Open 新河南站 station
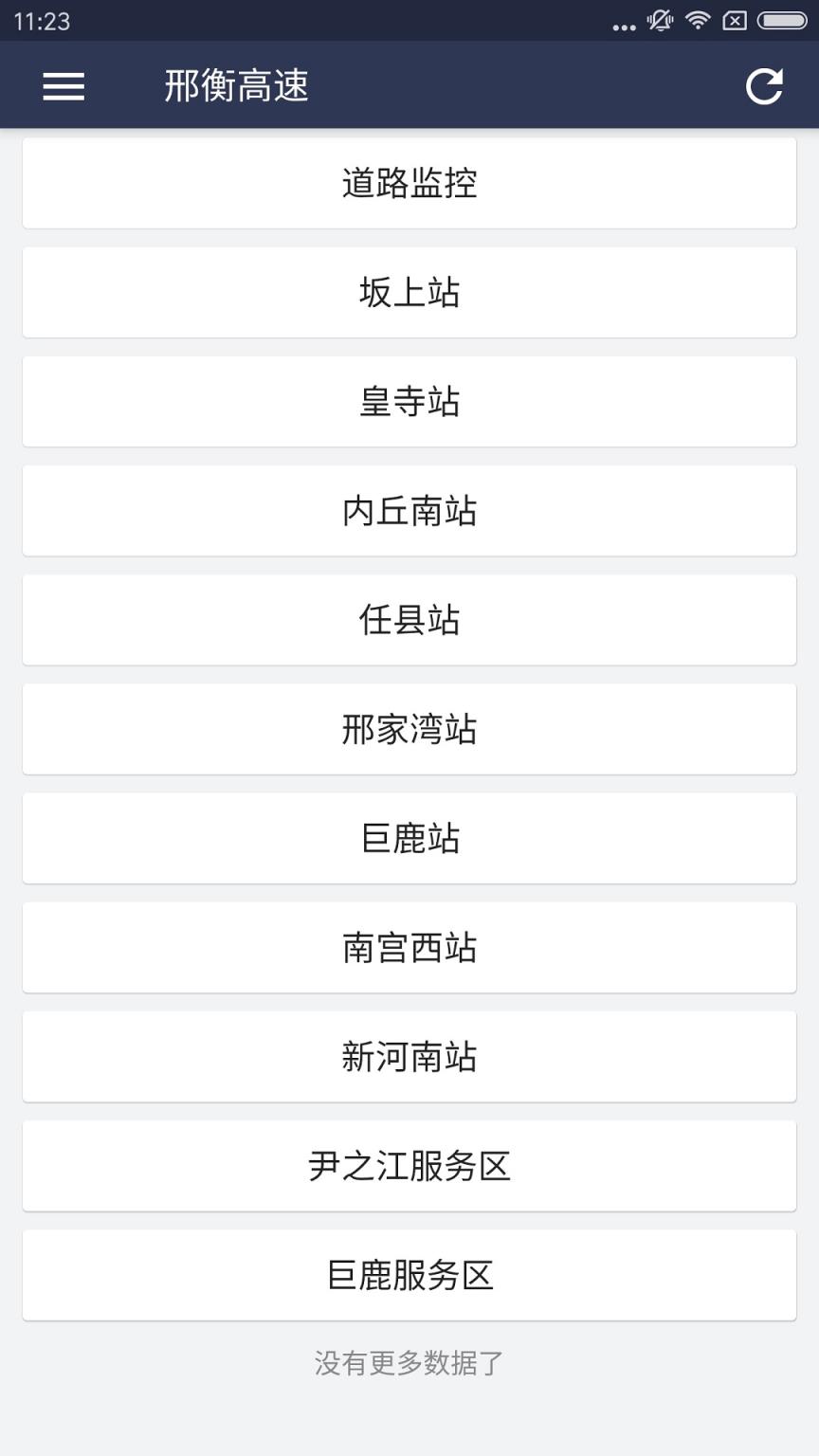This screenshot has height=1456, width=819. point(409,1056)
